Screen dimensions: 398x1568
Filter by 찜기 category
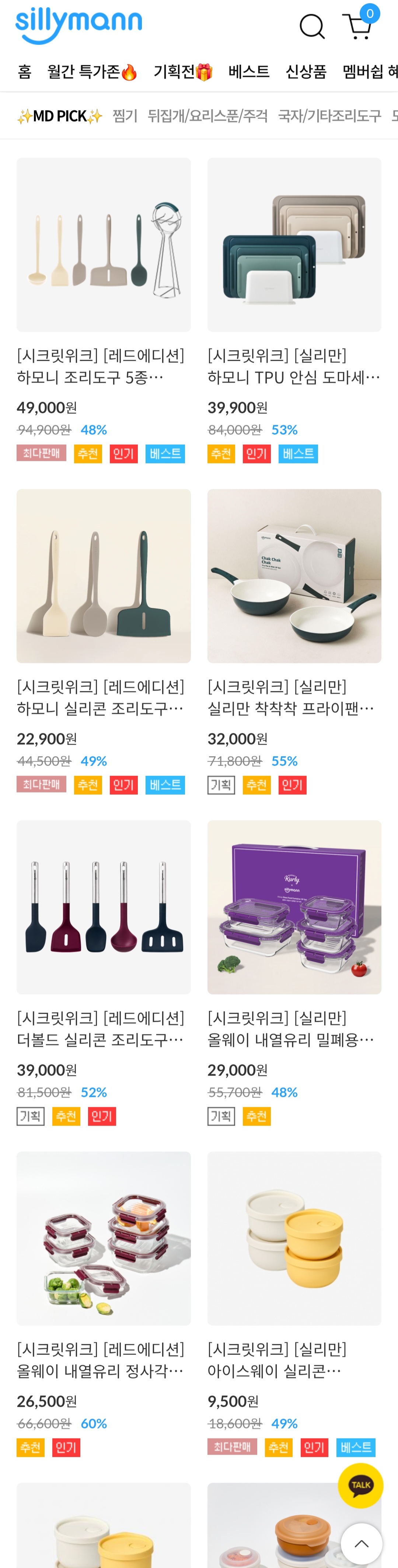coord(125,116)
